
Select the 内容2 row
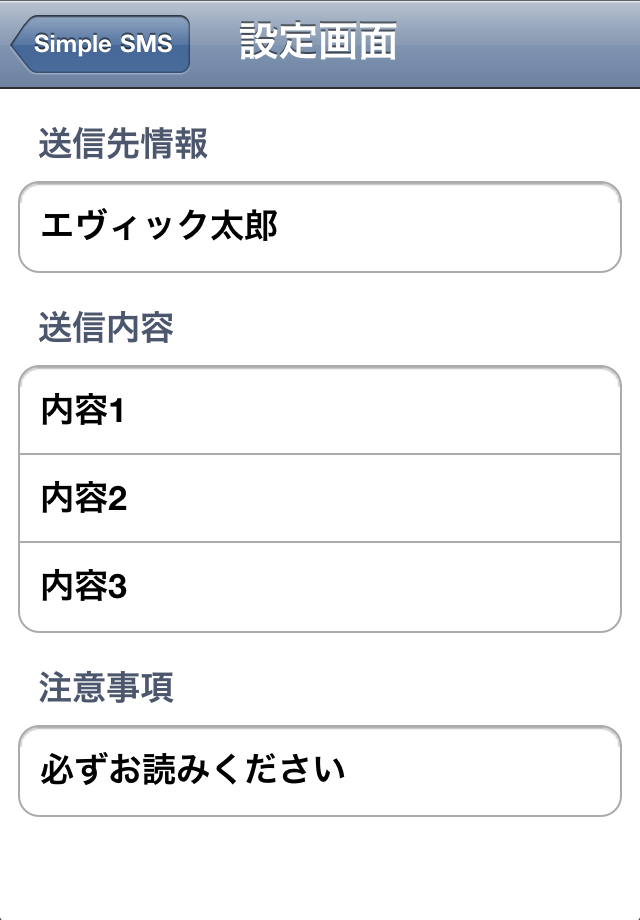point(320,498)
